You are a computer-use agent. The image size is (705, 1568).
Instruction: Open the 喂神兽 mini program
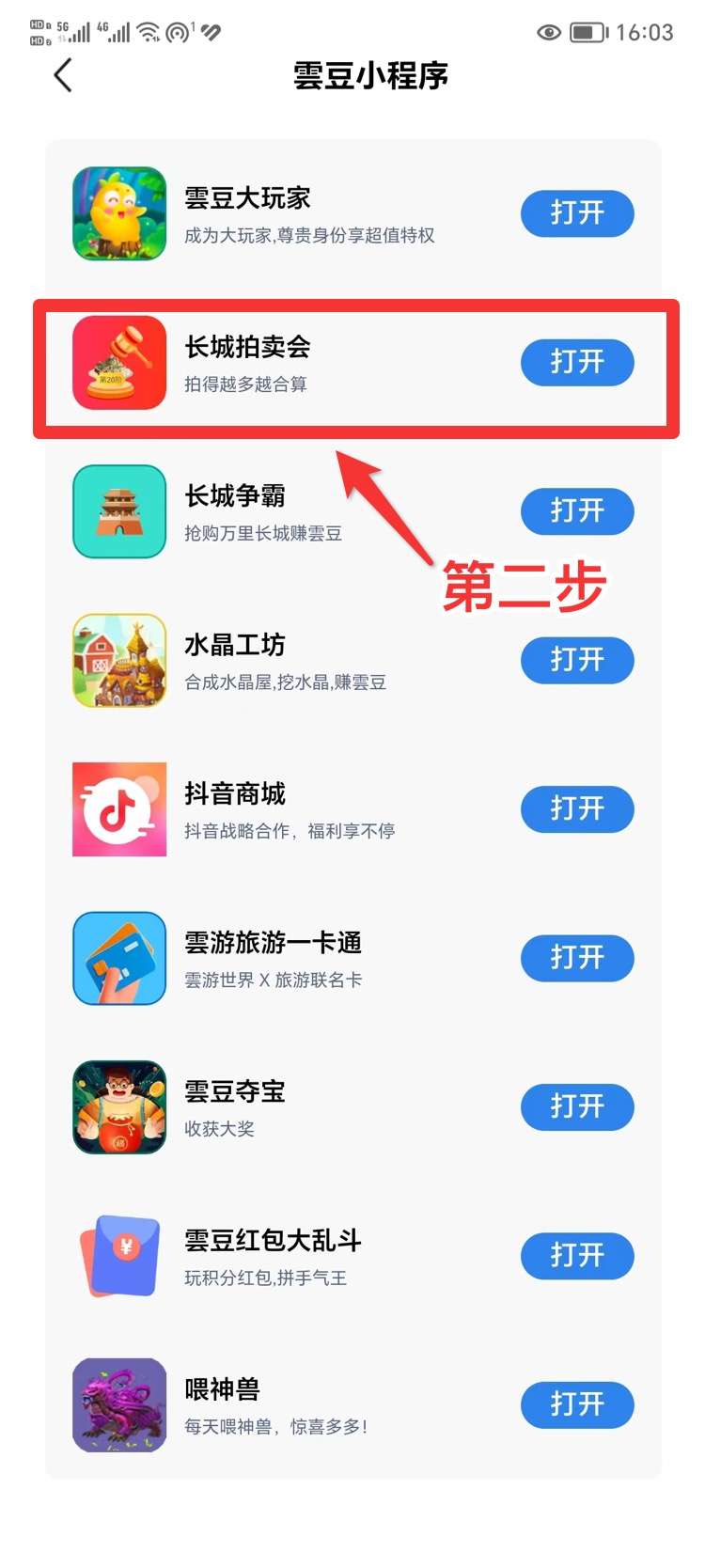coord(577,1404)
